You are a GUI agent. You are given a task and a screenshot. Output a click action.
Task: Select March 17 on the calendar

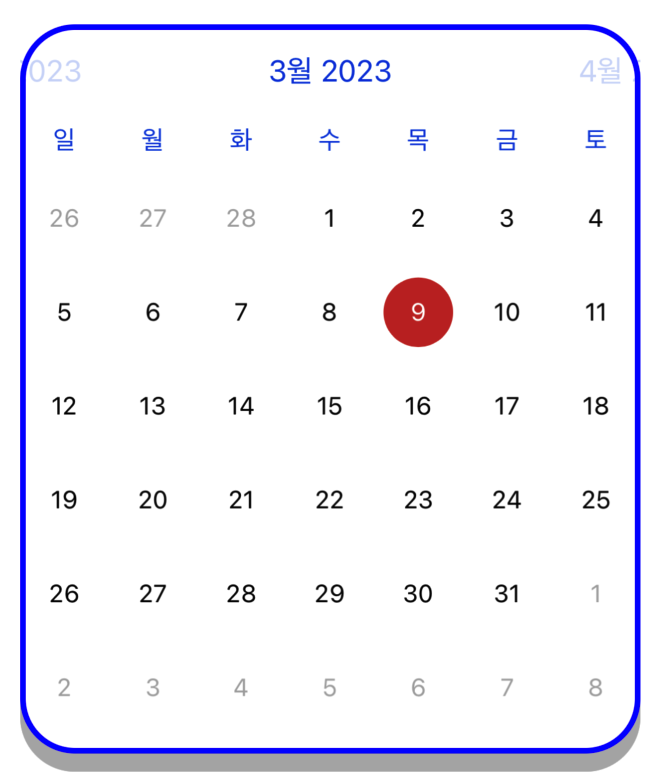pos(507,406)
